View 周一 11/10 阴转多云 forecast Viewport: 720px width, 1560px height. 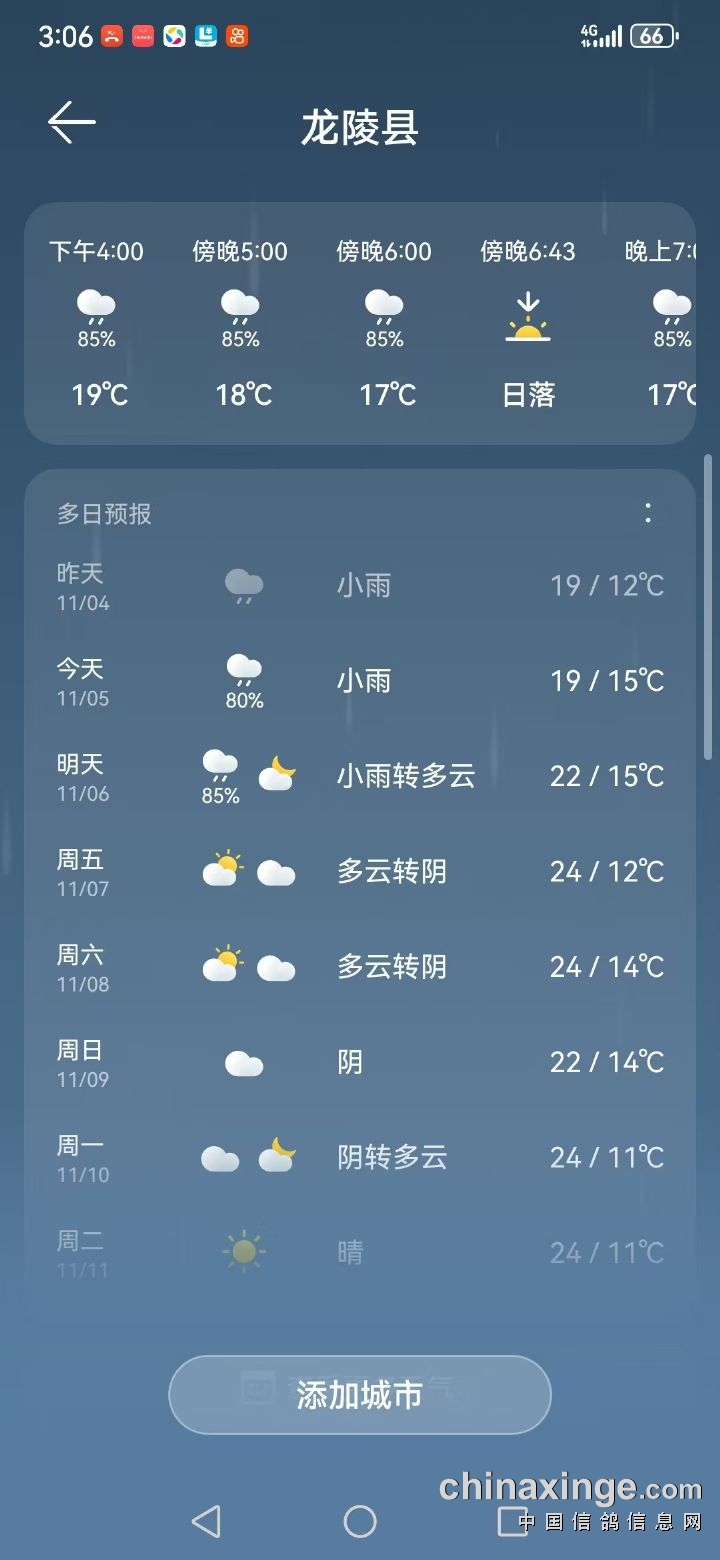pyautogui.click(x=360, y=1158)
